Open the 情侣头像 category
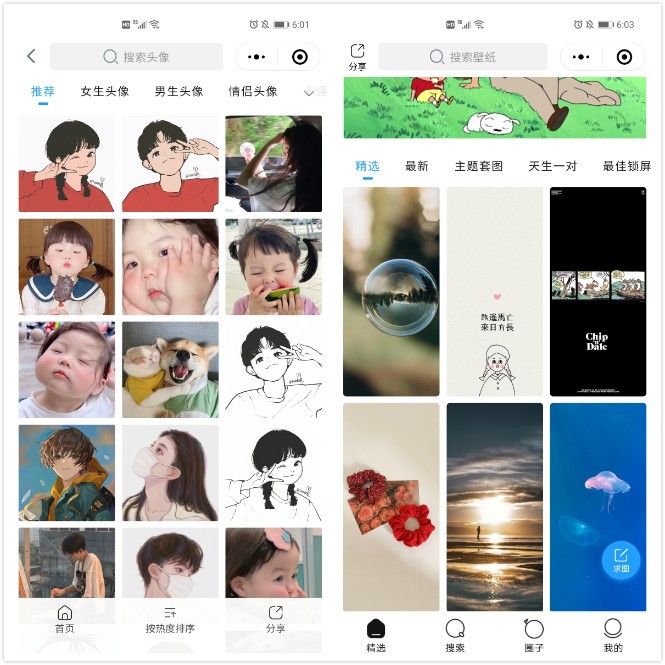Screen dimensions: 665x665 pyautogui.click(x=253, y=91)
